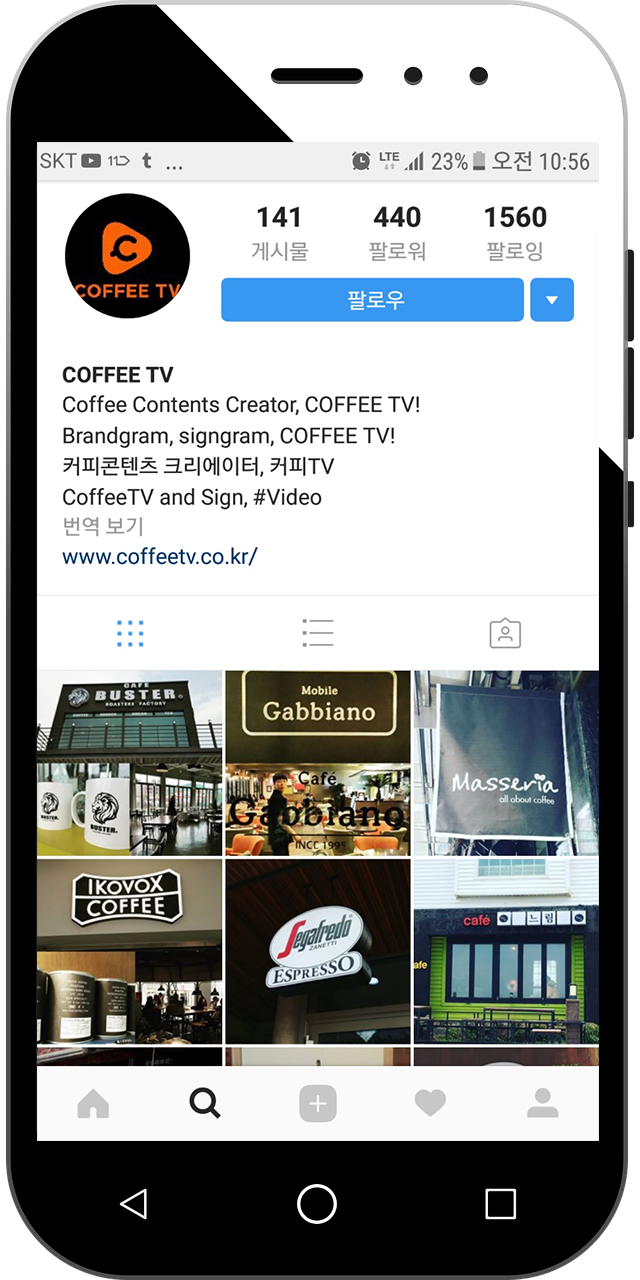Tap the system back button
The image size is (640, 1280).
point(133,1203)
